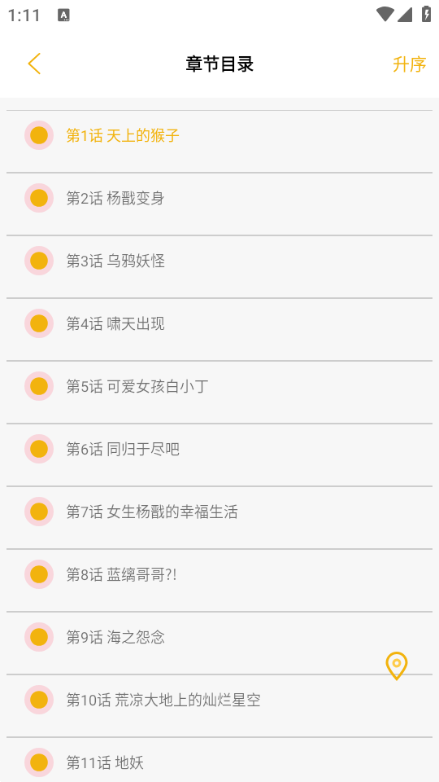Open chapter 第1话 天上的猴子
Screen dimensions: 439x782
pos(220,142)
